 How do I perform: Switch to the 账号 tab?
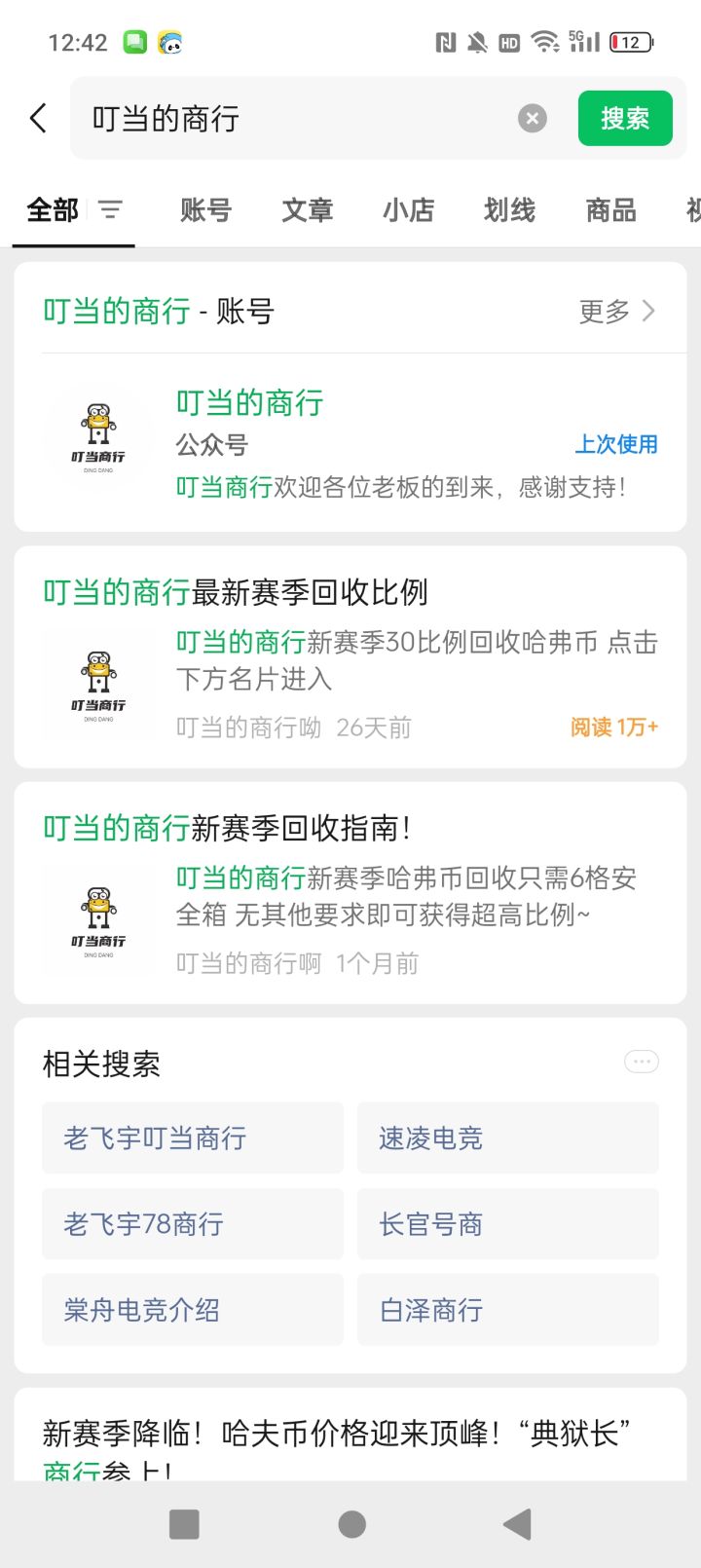point(205,209)
